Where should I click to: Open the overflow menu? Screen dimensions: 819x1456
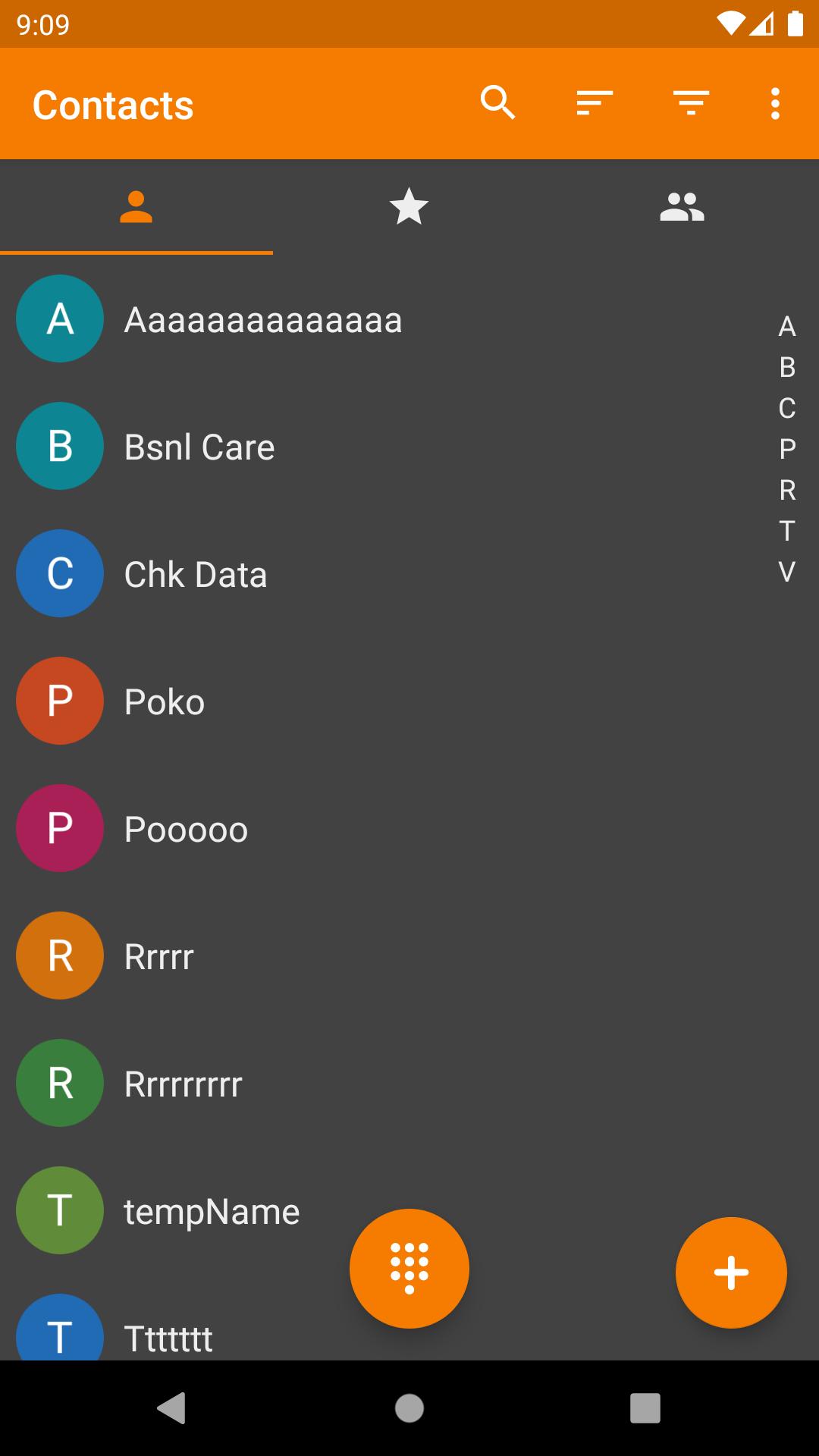pyautogui.click(x=775, y=103)
